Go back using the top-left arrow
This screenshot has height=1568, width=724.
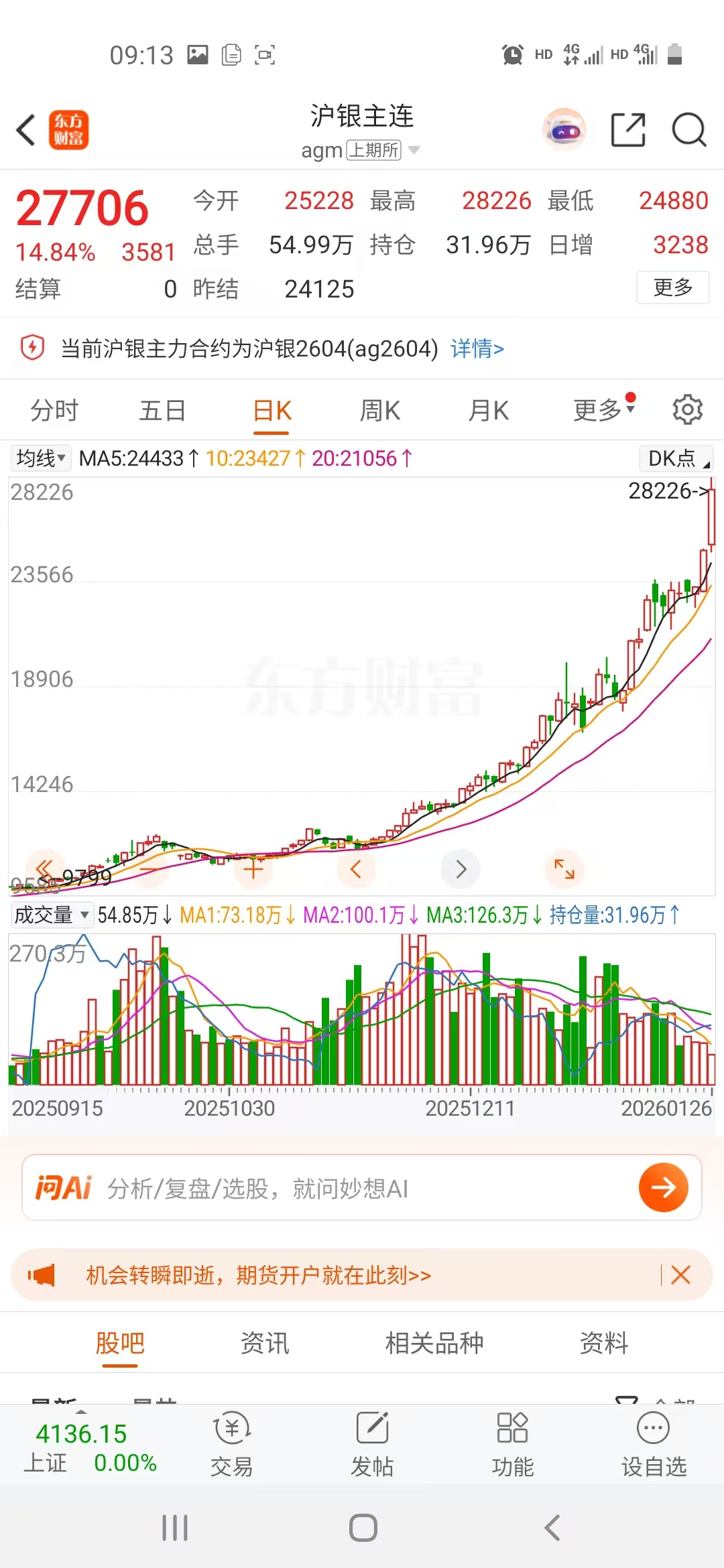coord(26,129)
